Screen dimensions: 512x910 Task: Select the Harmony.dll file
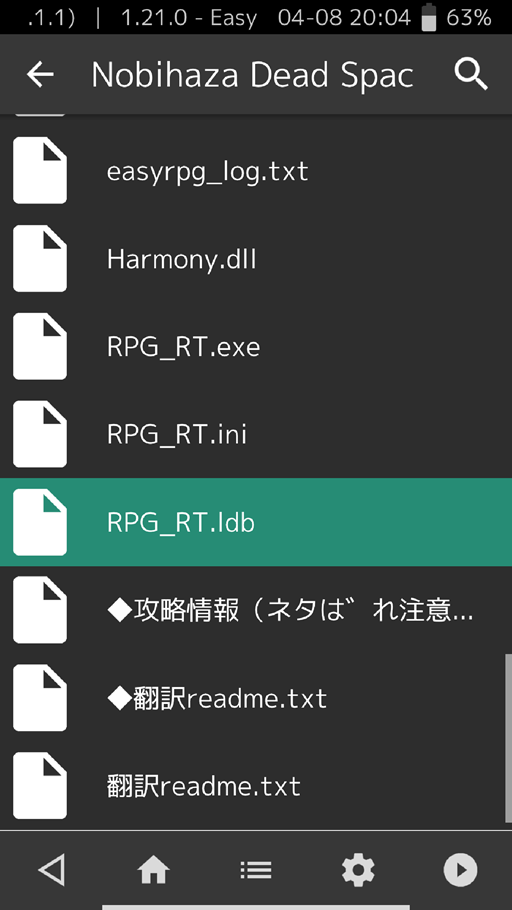tap(256, 259)
